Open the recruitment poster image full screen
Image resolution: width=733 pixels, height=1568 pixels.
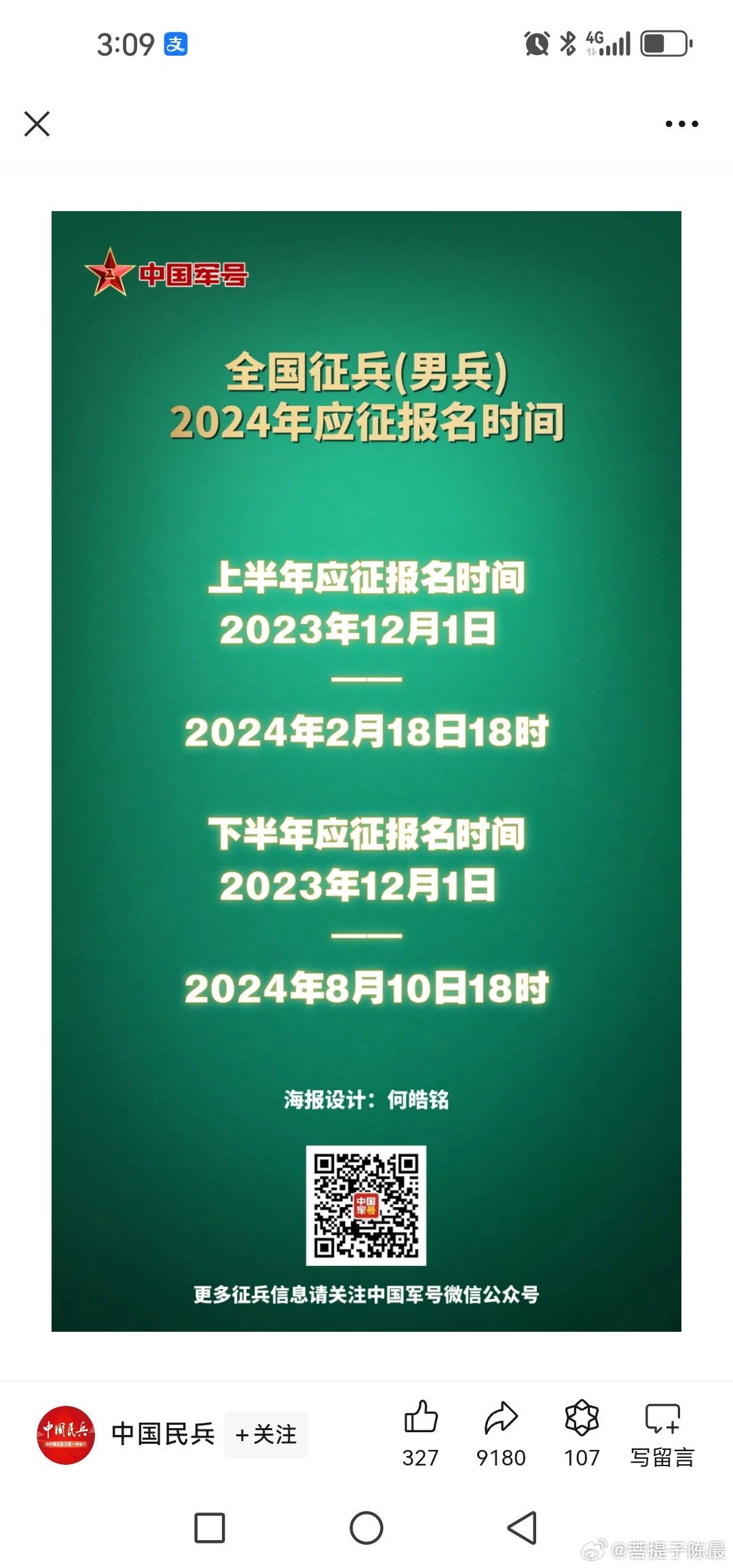pyautogui.click(x=366, y=771)
